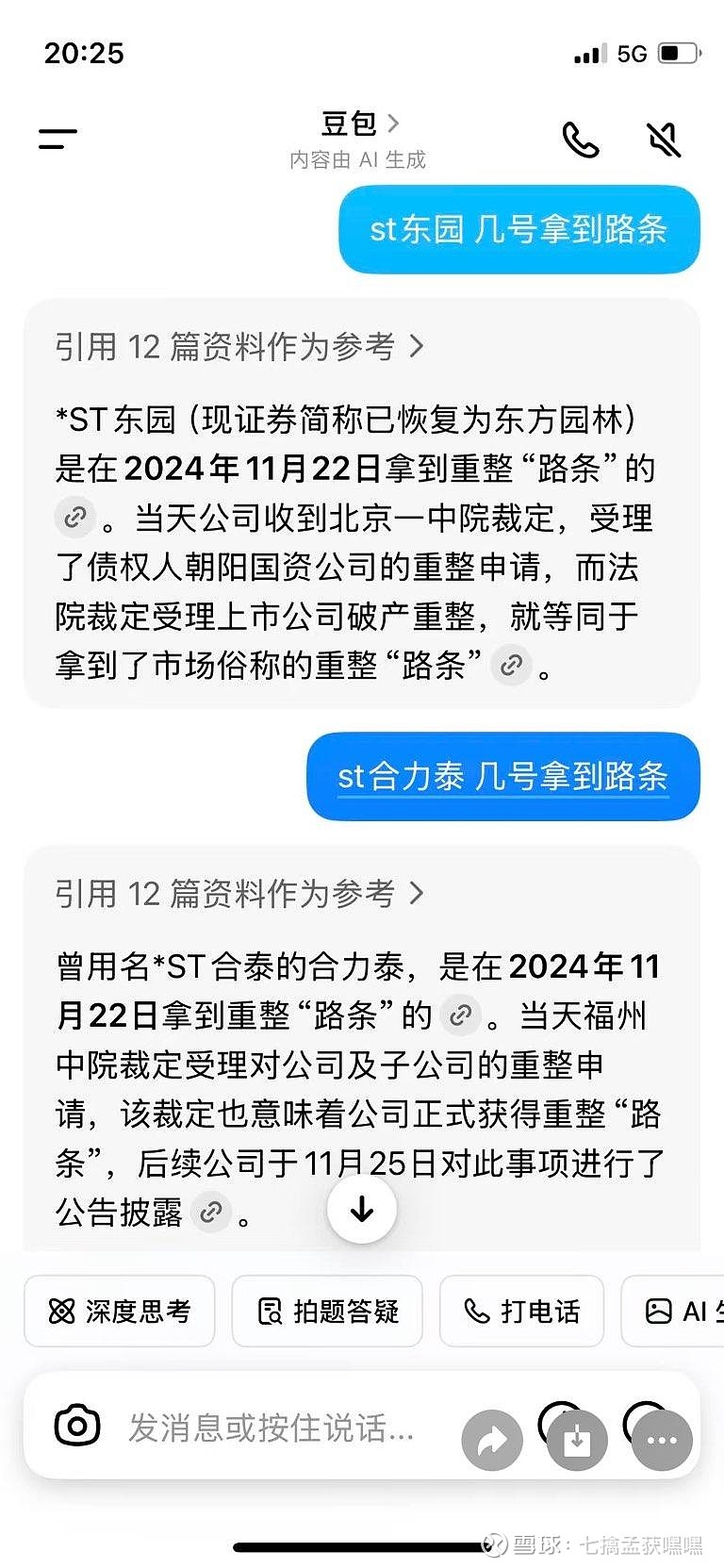Tap the scroll-down arrow button

360,1210
